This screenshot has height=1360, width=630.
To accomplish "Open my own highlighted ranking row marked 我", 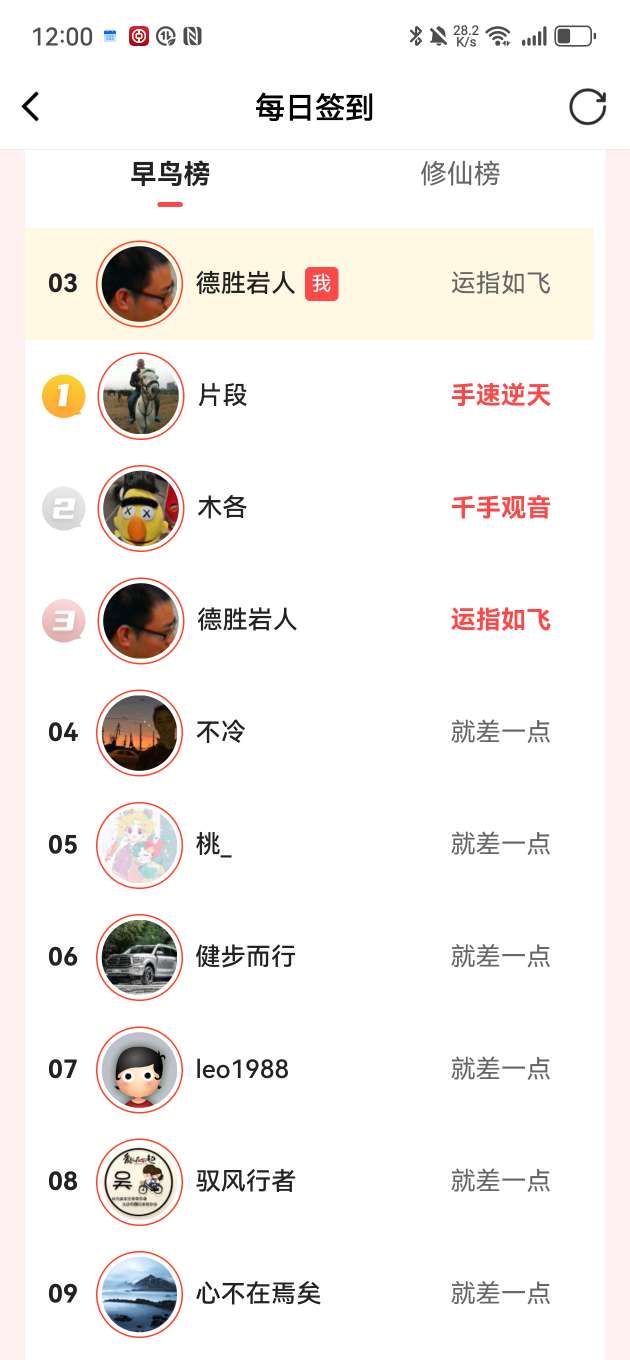I will pos(300,284).
